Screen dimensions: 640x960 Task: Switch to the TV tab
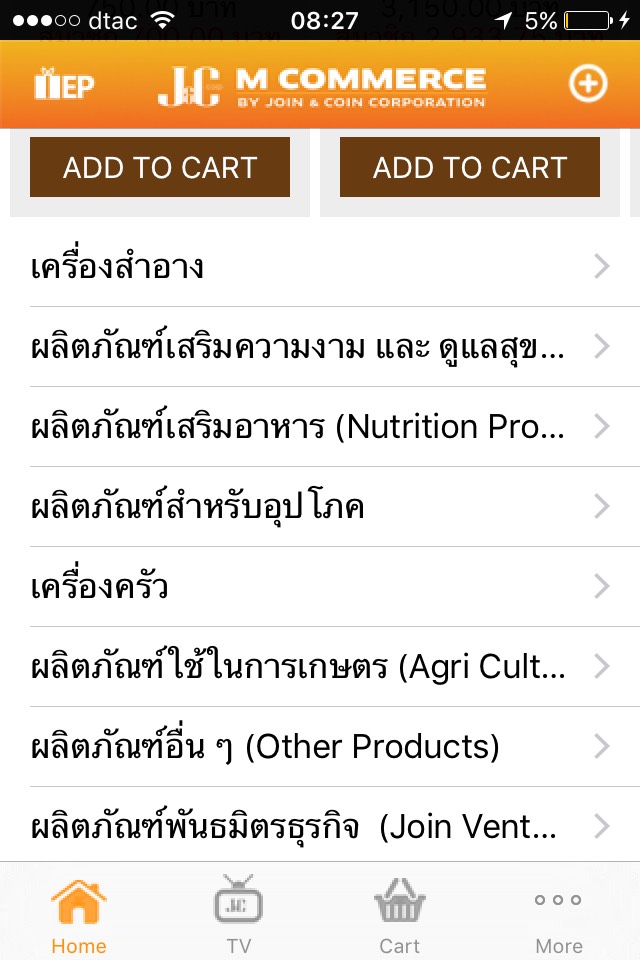[x=238, y=915]
